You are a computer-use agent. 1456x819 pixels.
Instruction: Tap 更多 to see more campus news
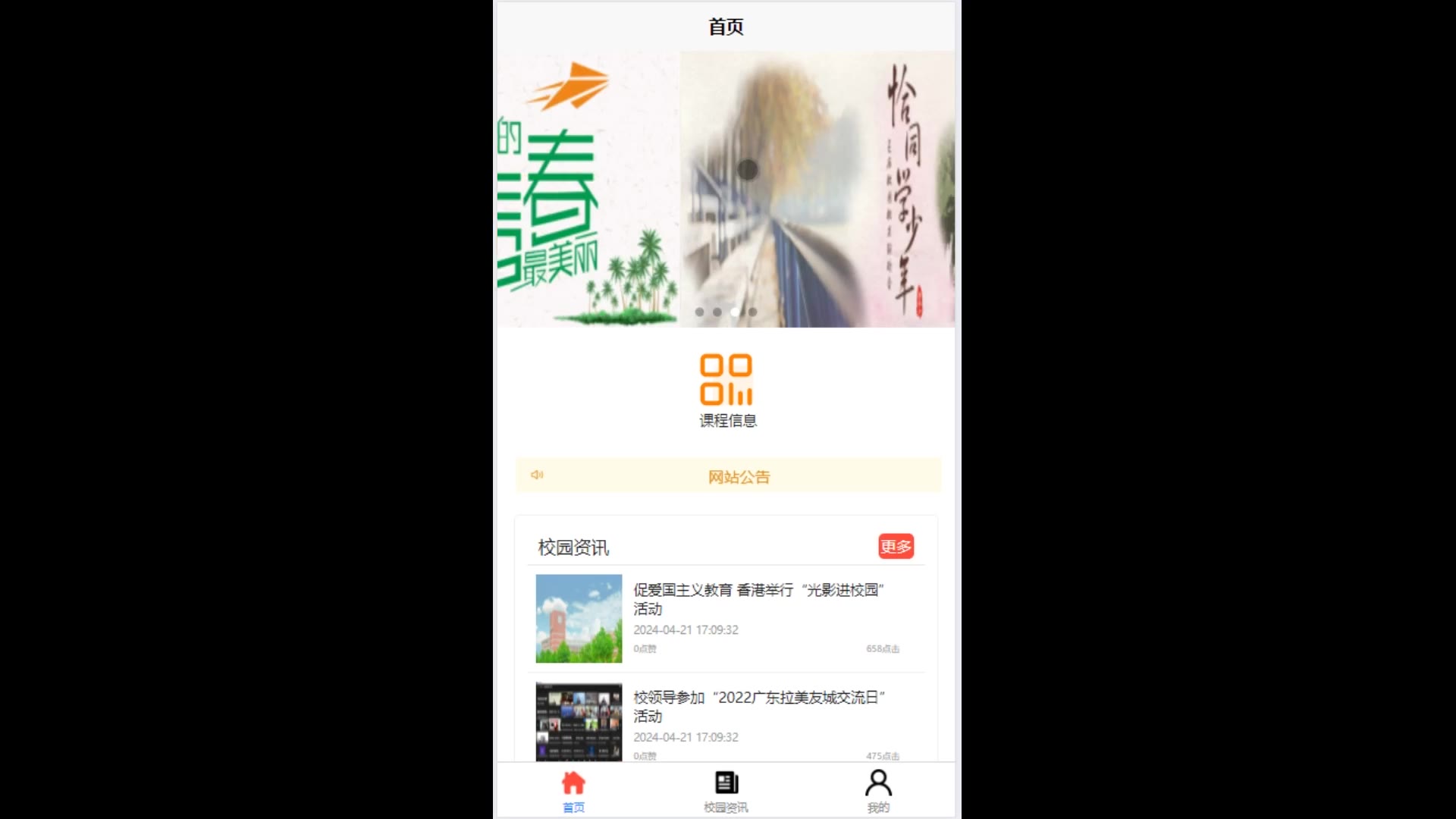[x=896, y=546]
